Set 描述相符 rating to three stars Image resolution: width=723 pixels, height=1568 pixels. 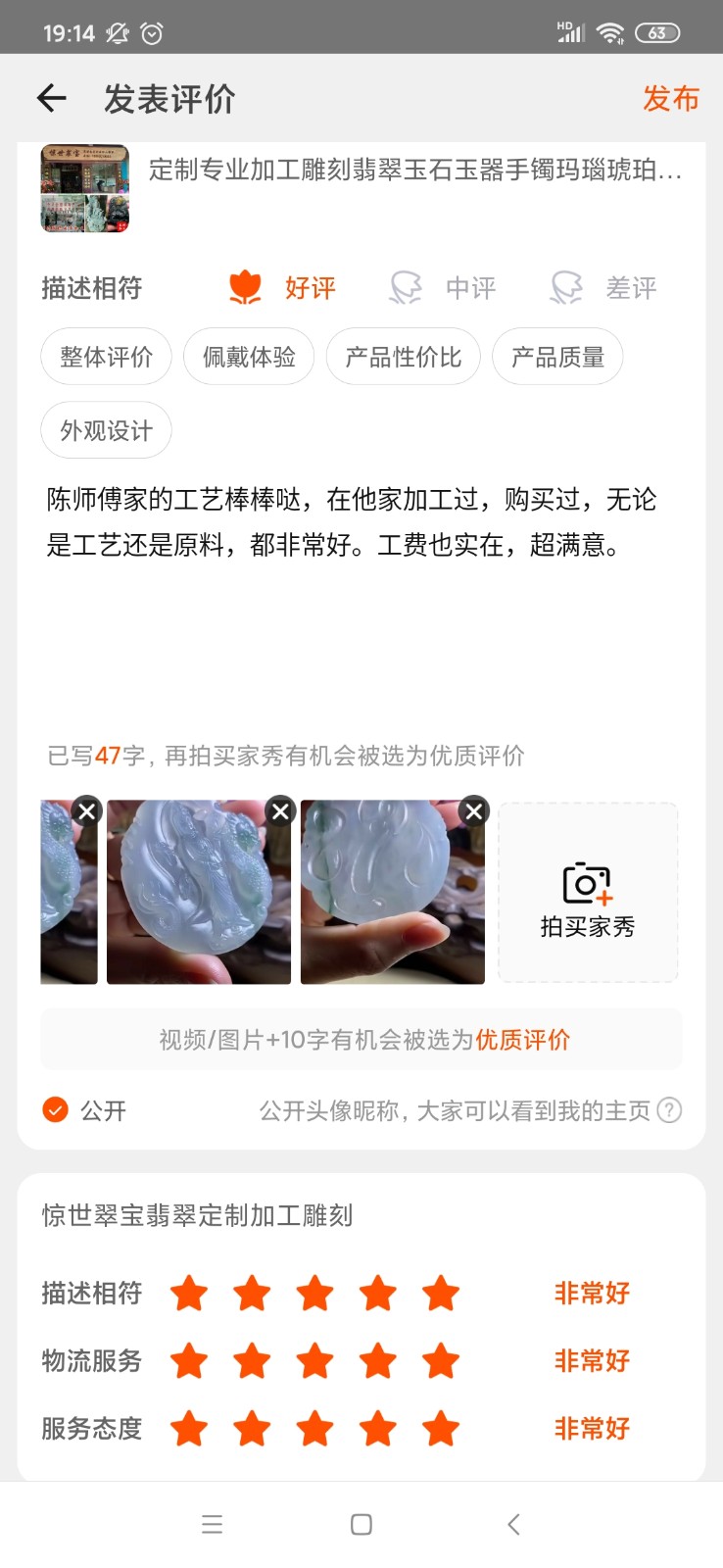tap(315, 1294)
